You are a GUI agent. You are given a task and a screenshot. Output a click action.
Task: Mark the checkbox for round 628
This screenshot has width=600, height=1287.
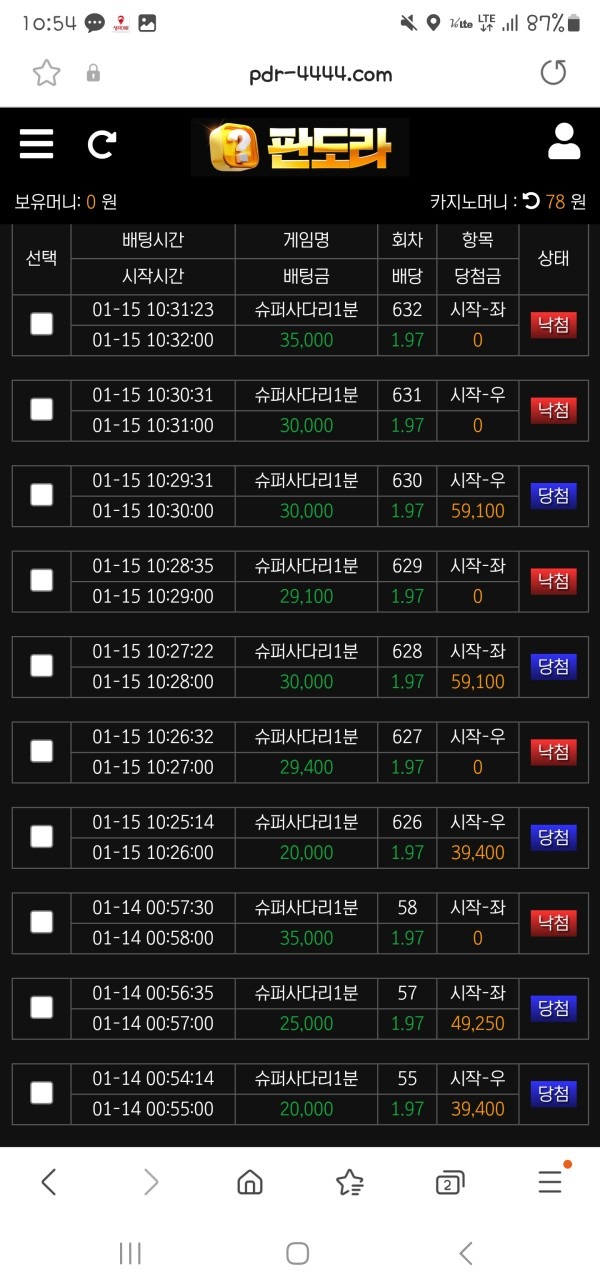click(x=41, y=665)
